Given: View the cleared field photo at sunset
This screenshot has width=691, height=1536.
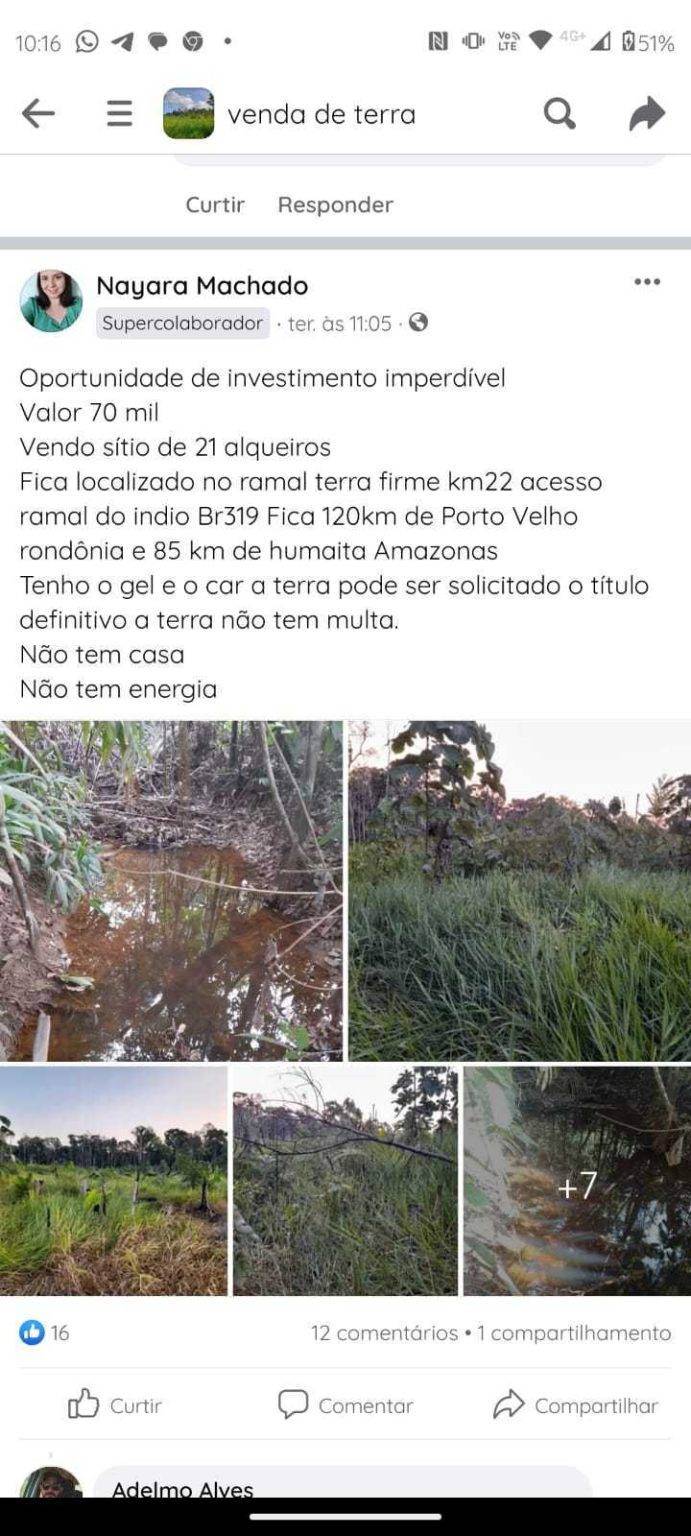Looking at the screenshot, I should click(x=113, y=1181).
